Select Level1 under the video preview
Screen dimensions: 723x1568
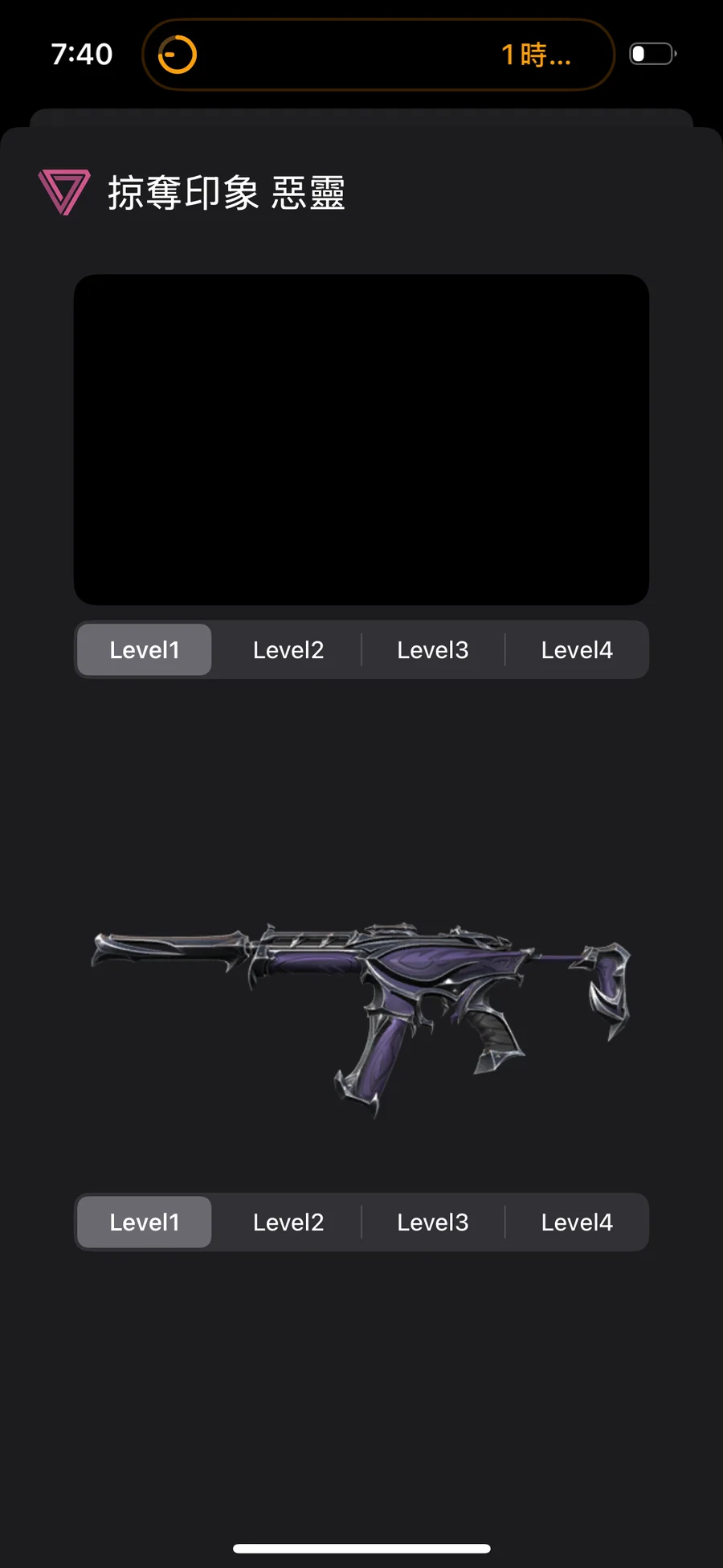point(145,649)
